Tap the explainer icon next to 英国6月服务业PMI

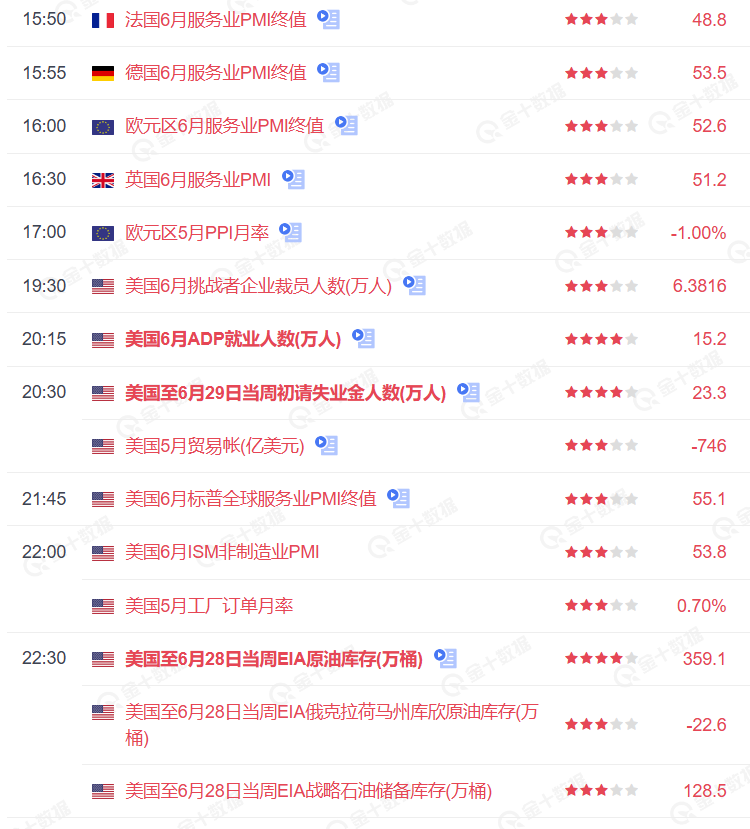[x=293, y=179]
